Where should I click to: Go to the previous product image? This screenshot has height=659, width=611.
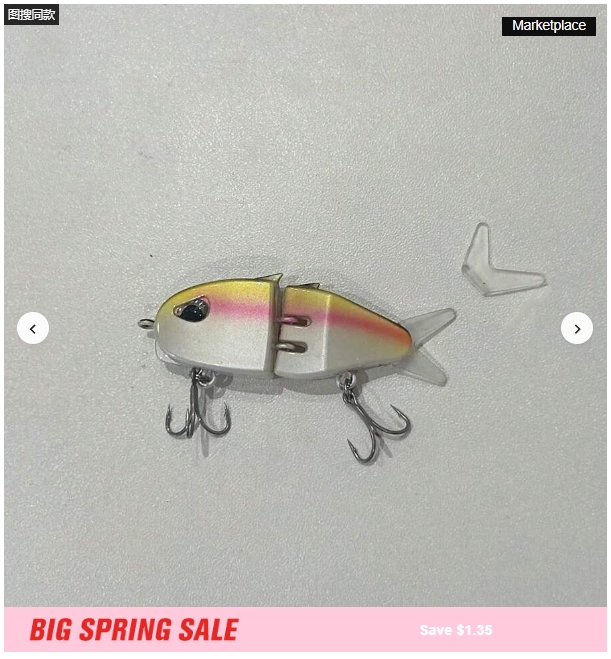click(x=33, y=328)
